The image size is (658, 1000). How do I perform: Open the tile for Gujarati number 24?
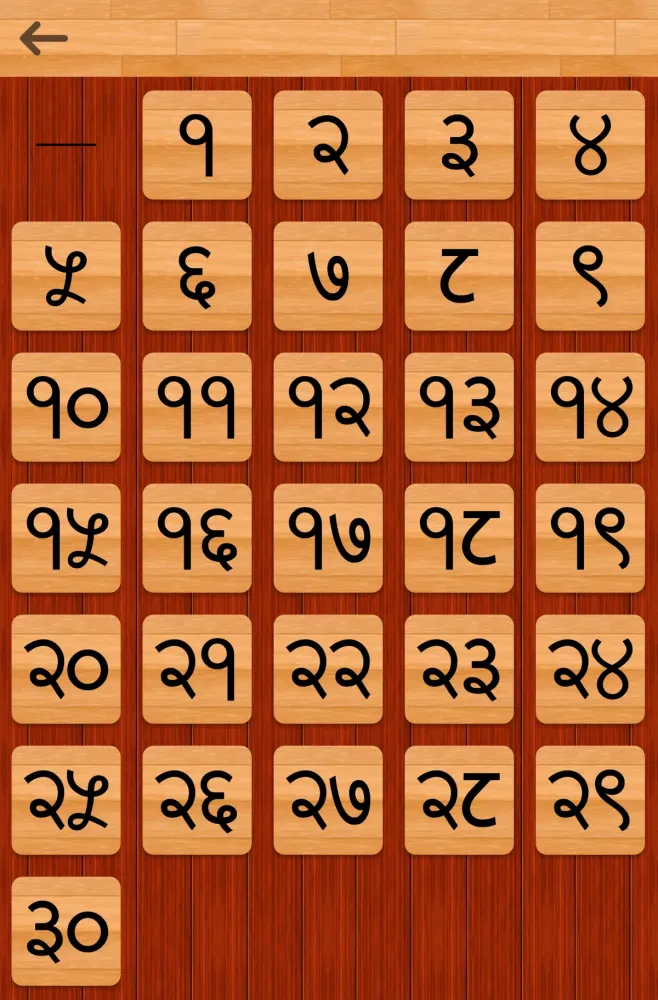tap(590, 669)
